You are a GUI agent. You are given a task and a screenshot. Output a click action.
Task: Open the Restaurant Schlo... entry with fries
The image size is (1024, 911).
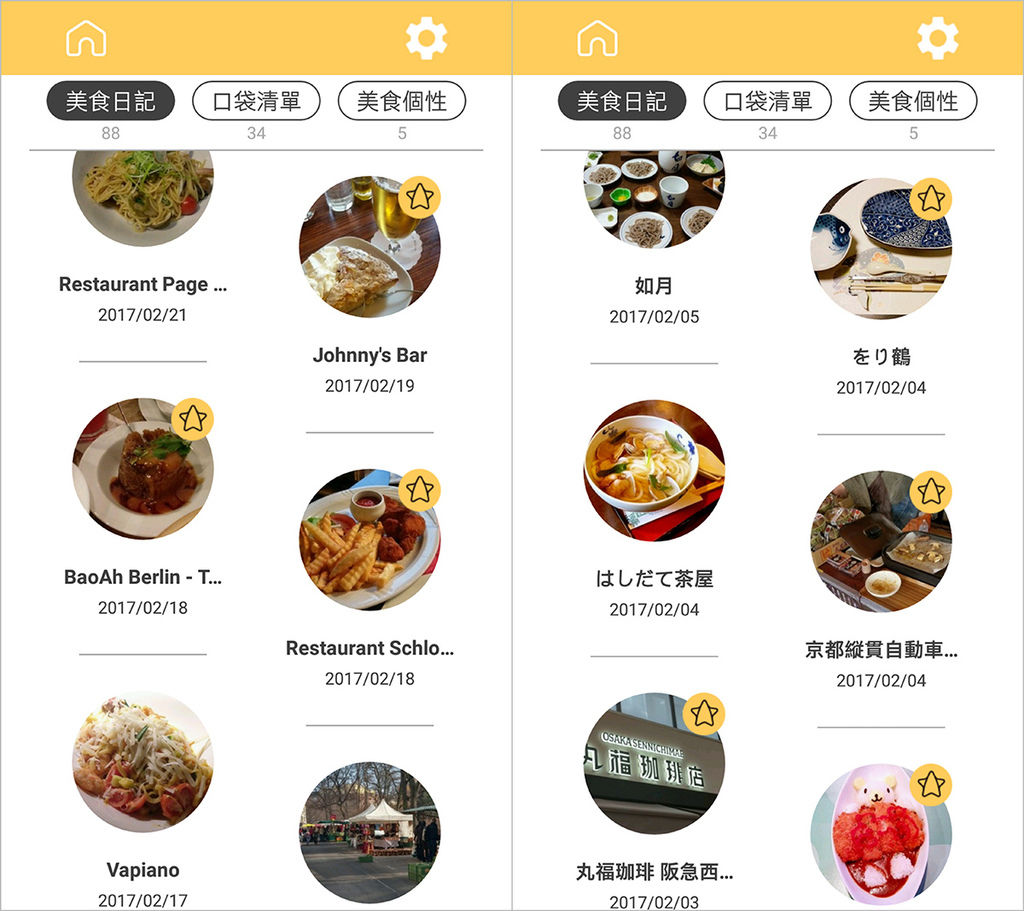(x=369, y=542)
